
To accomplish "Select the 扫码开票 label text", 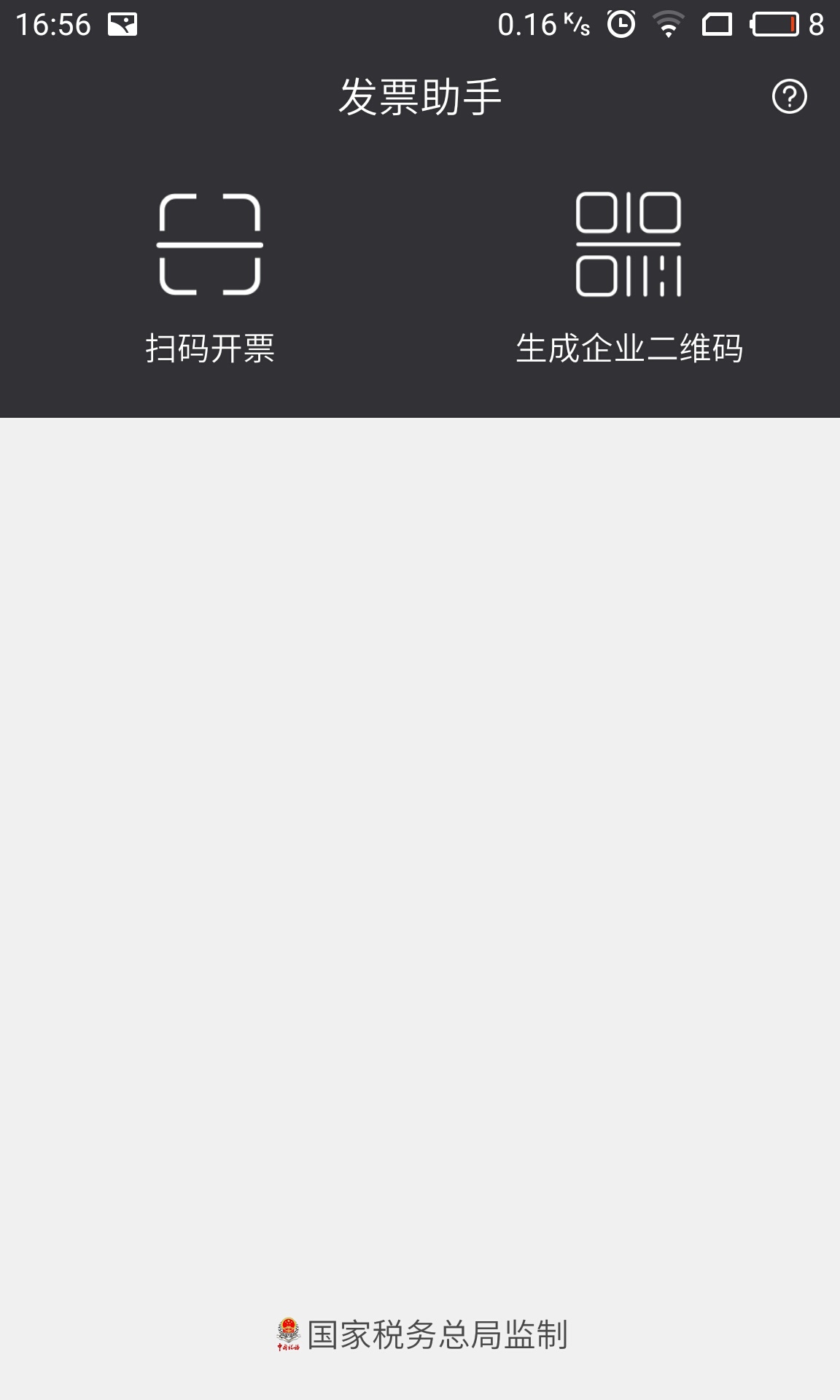I will tap(209, 348).
